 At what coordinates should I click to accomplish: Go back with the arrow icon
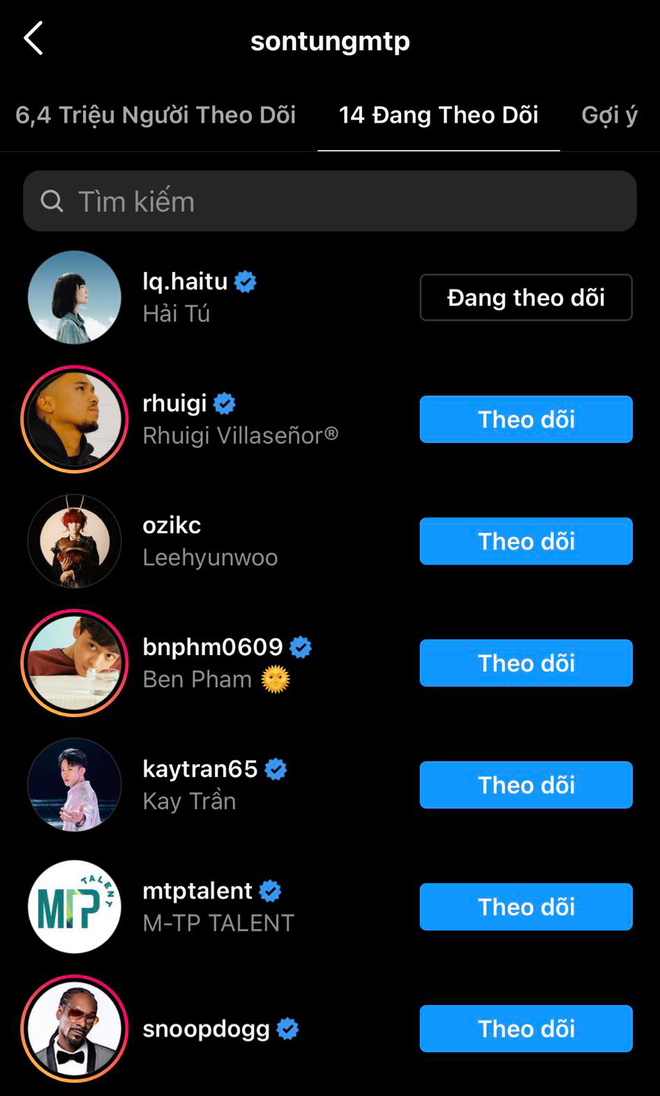[x=34, y=40]
